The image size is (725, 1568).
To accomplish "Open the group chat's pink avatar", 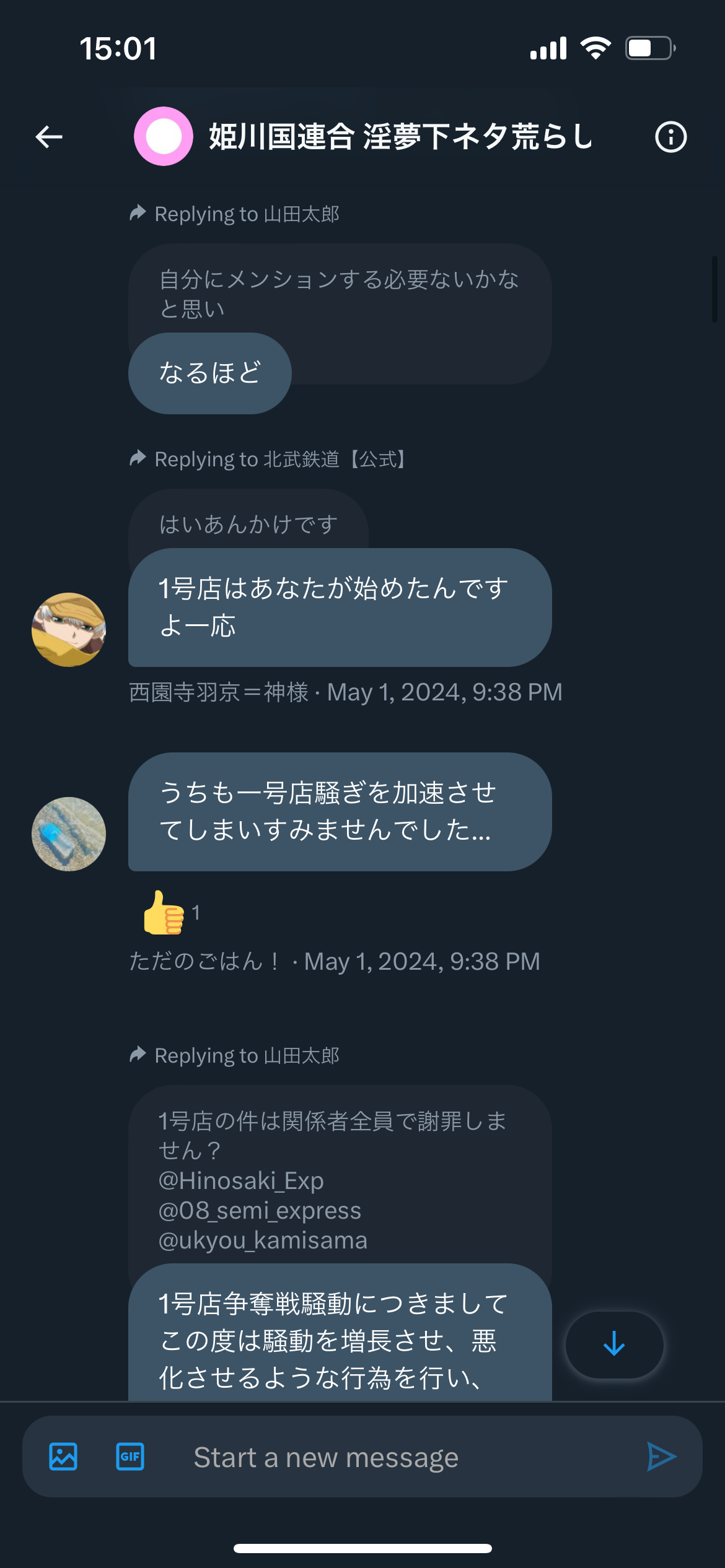I will (164, 136).
